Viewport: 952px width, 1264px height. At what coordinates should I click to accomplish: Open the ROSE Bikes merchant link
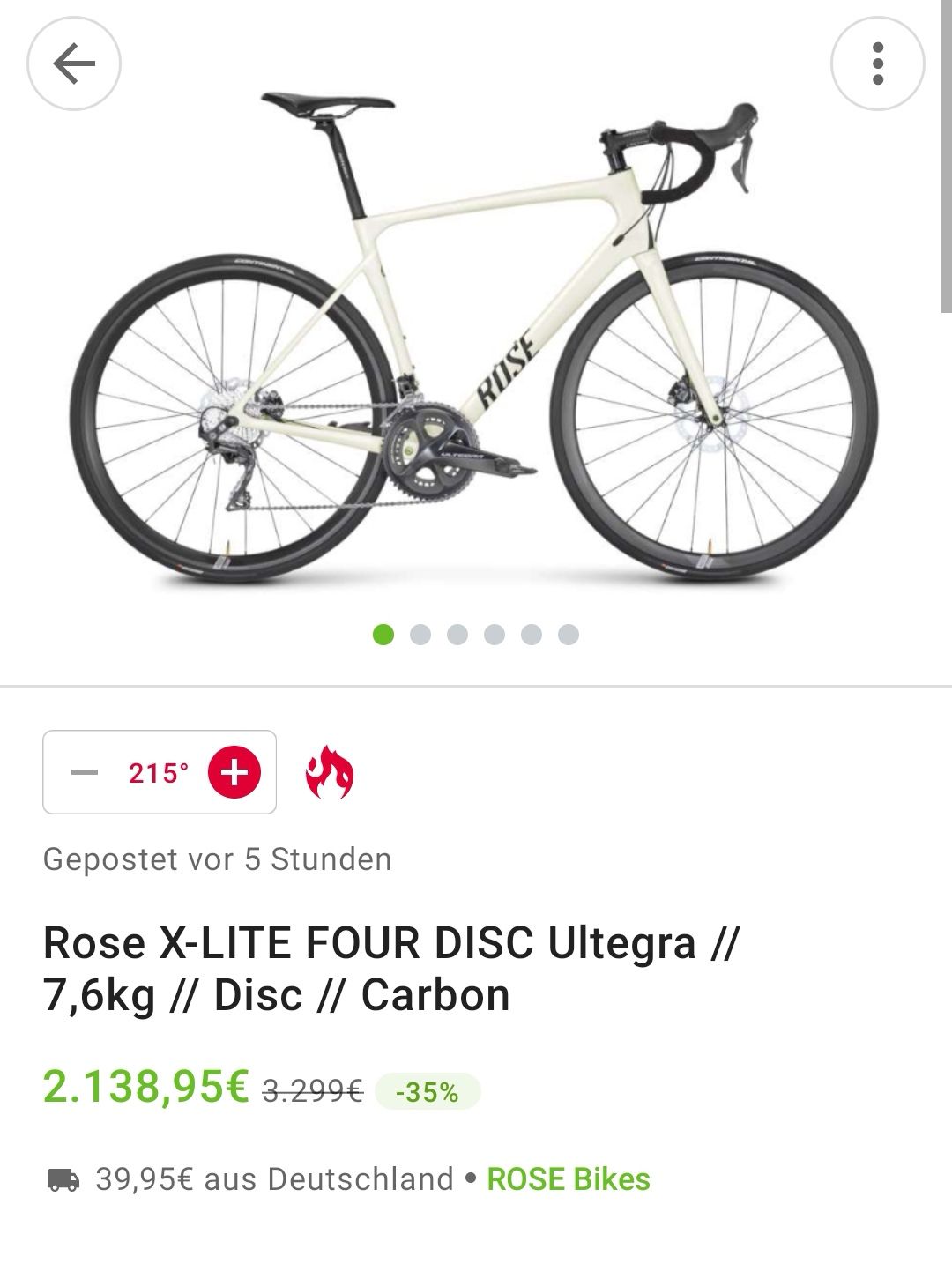click(569, 1179)
